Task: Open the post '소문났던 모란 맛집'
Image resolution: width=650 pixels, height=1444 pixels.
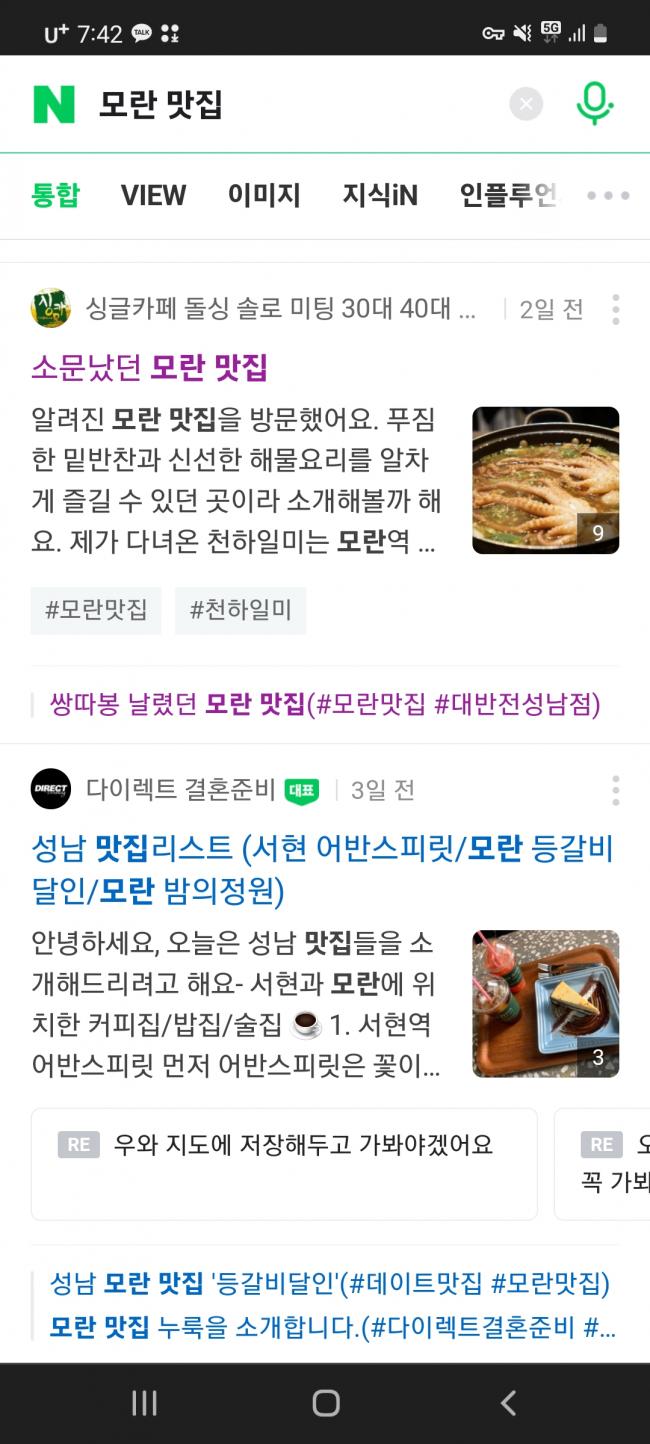Action: coord(150,368)
